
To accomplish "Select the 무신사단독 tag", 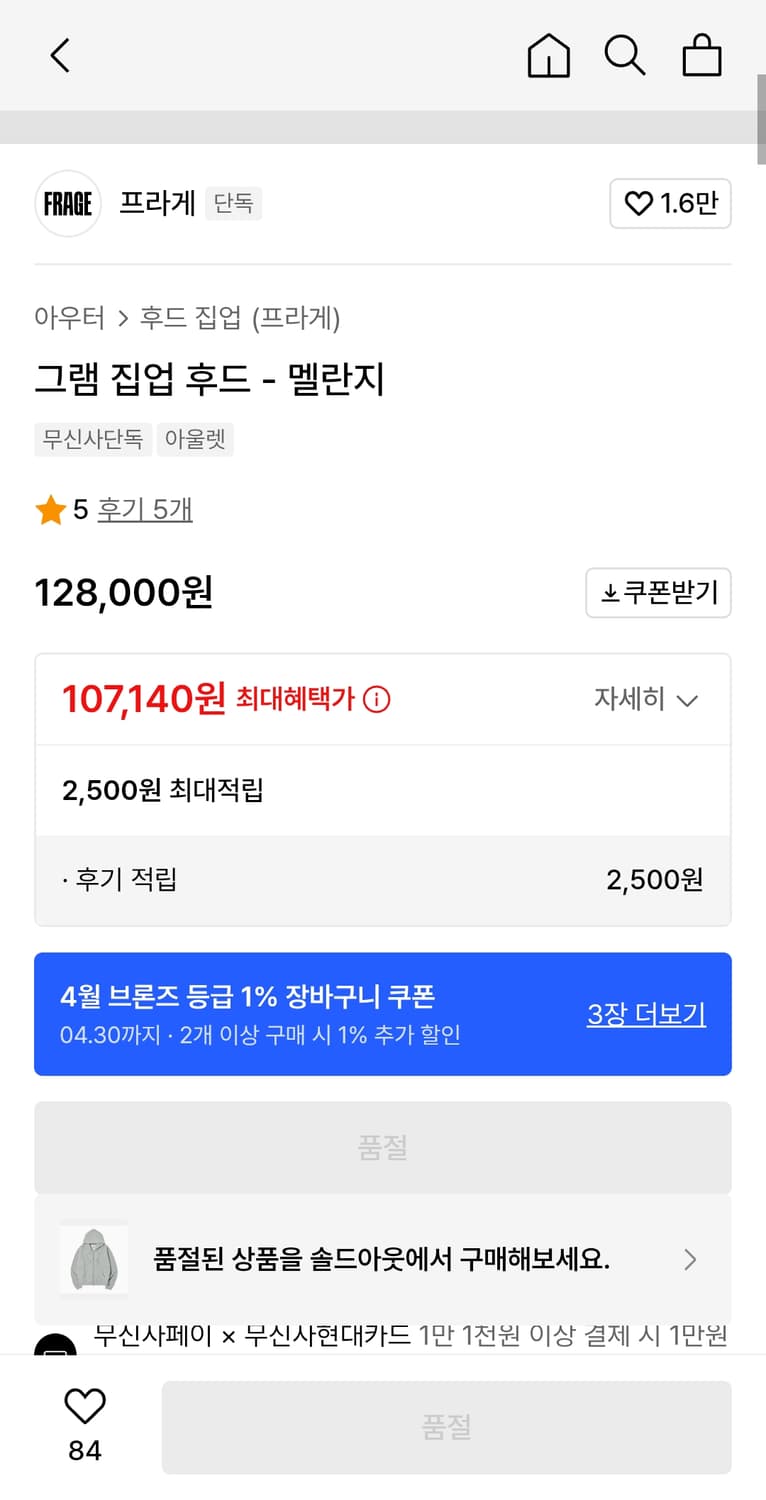I will 92,439.
